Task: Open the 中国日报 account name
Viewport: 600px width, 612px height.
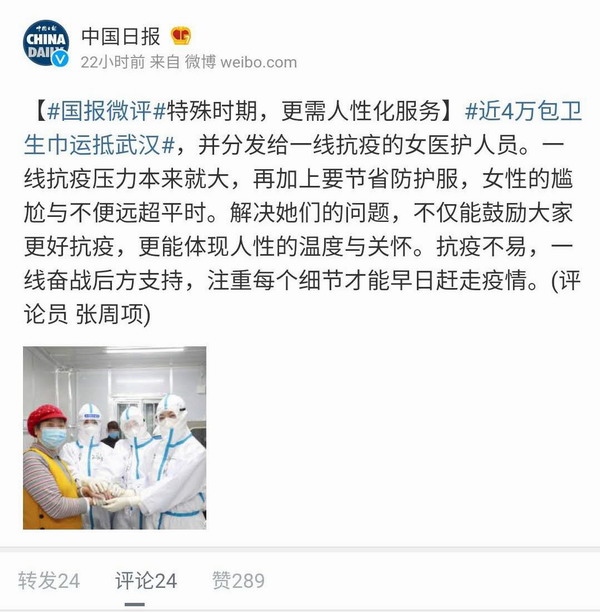Action: tap(120, 36)
